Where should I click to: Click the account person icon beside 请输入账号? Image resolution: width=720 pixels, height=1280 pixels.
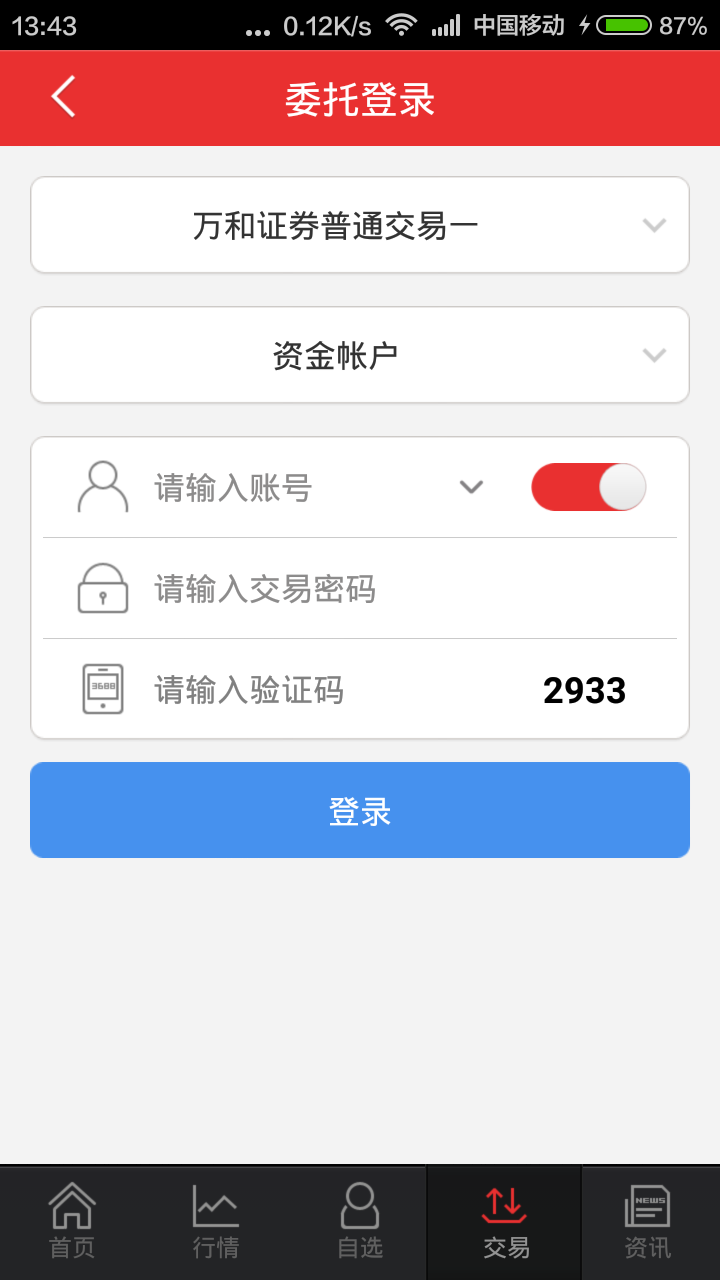tap(99, 487)
